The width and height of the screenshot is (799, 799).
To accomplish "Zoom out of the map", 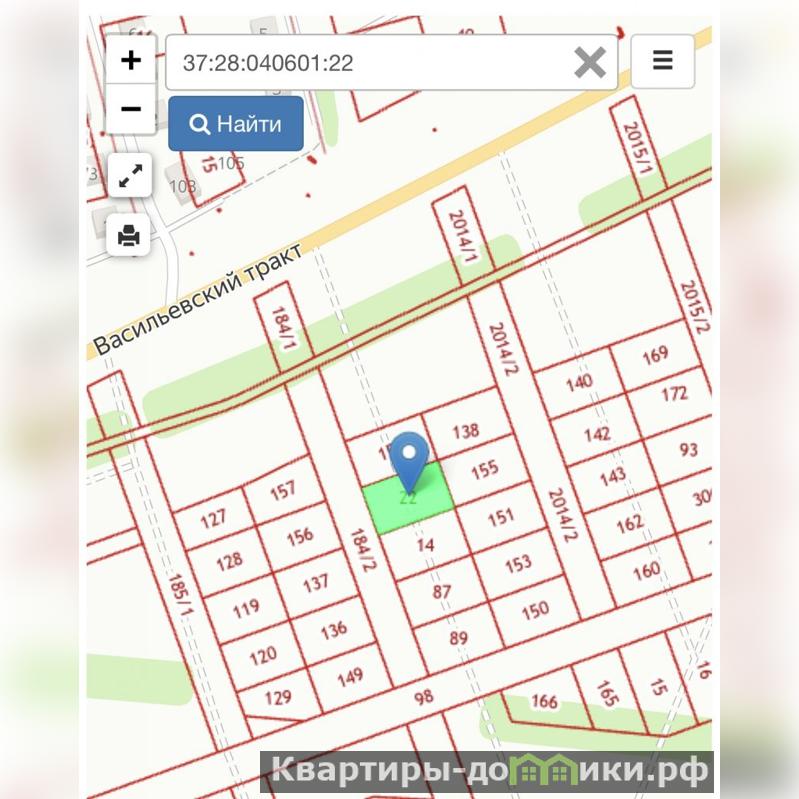I will click(x=130, y=108).
